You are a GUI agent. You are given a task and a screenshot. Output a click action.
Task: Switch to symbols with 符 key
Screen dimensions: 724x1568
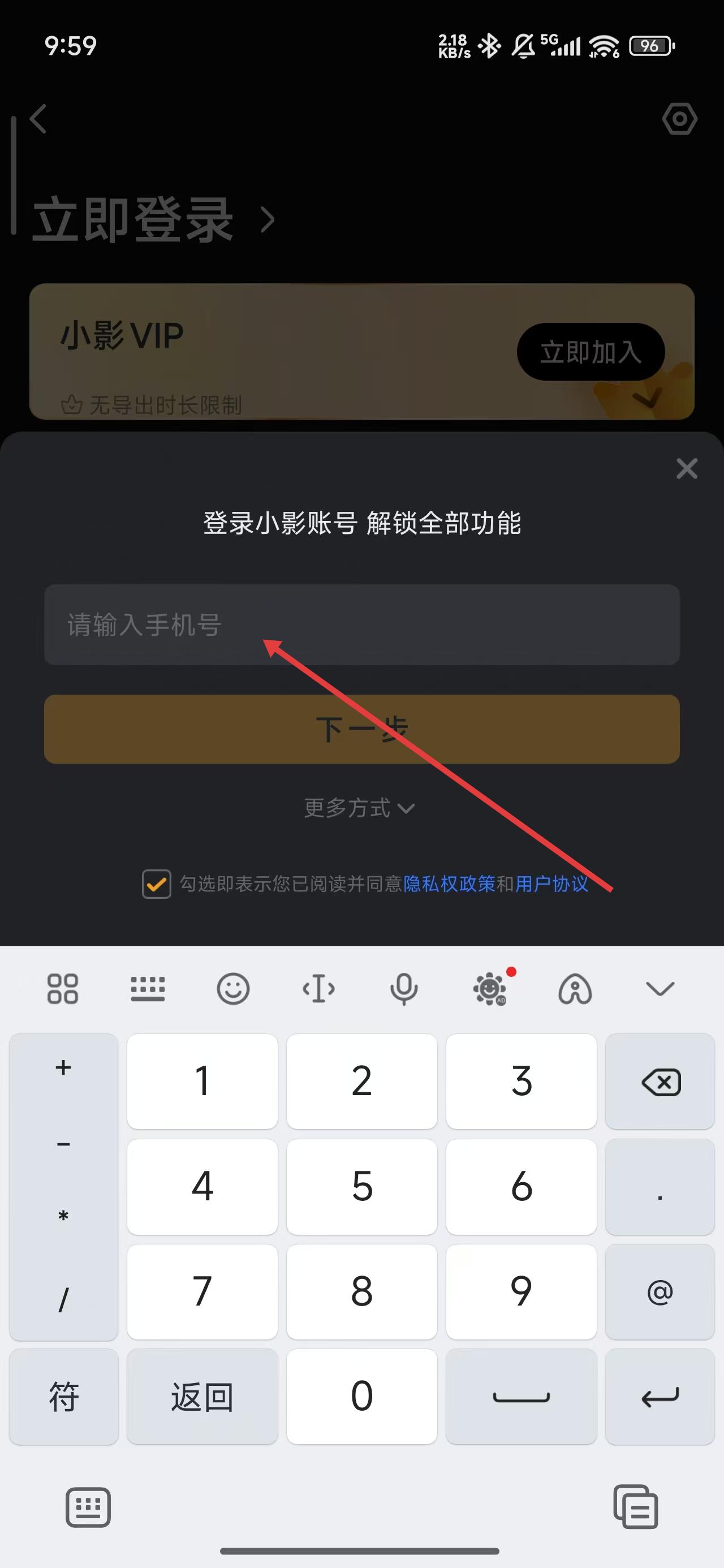(x=63, y=1397)
